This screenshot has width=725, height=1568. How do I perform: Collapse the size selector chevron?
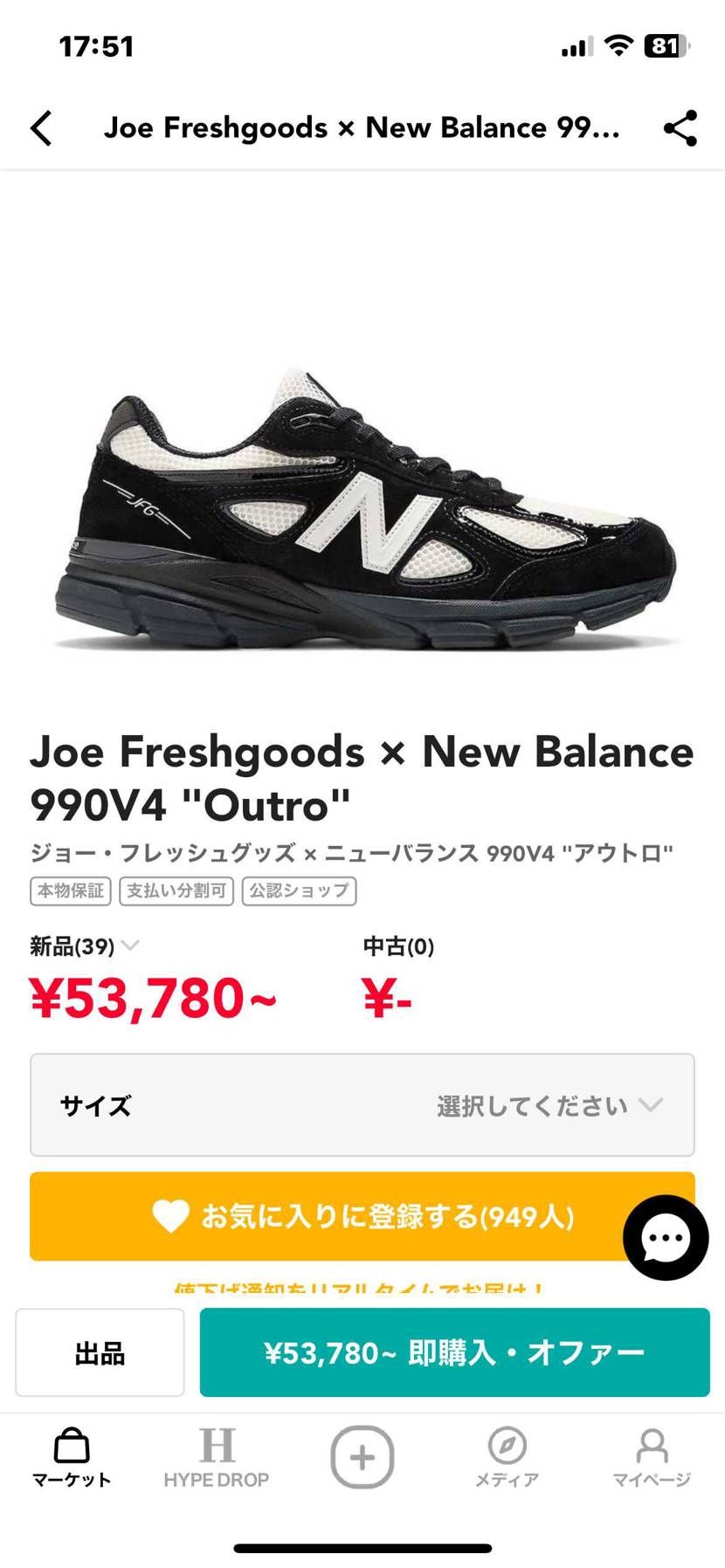650,1105
